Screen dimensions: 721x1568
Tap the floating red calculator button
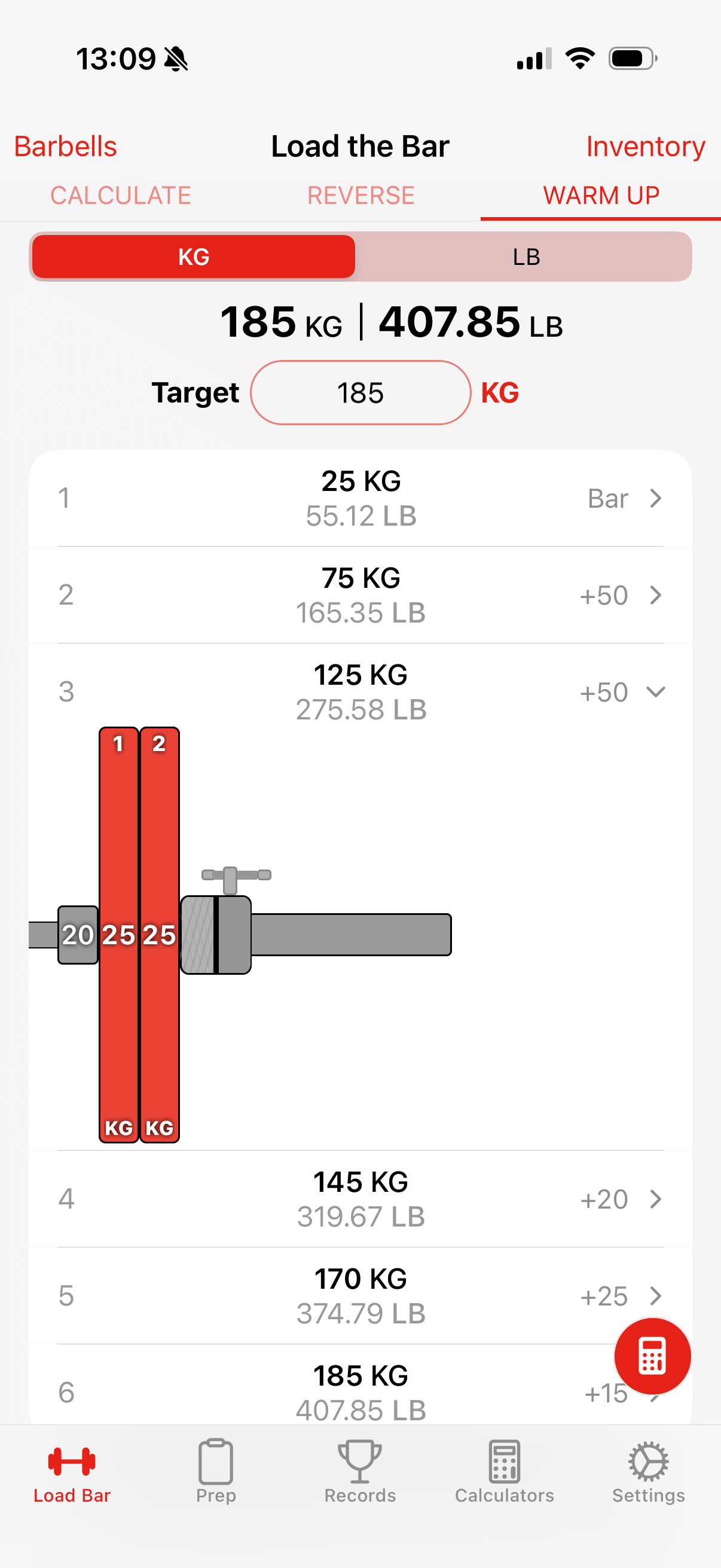[x=652, y=1357]
